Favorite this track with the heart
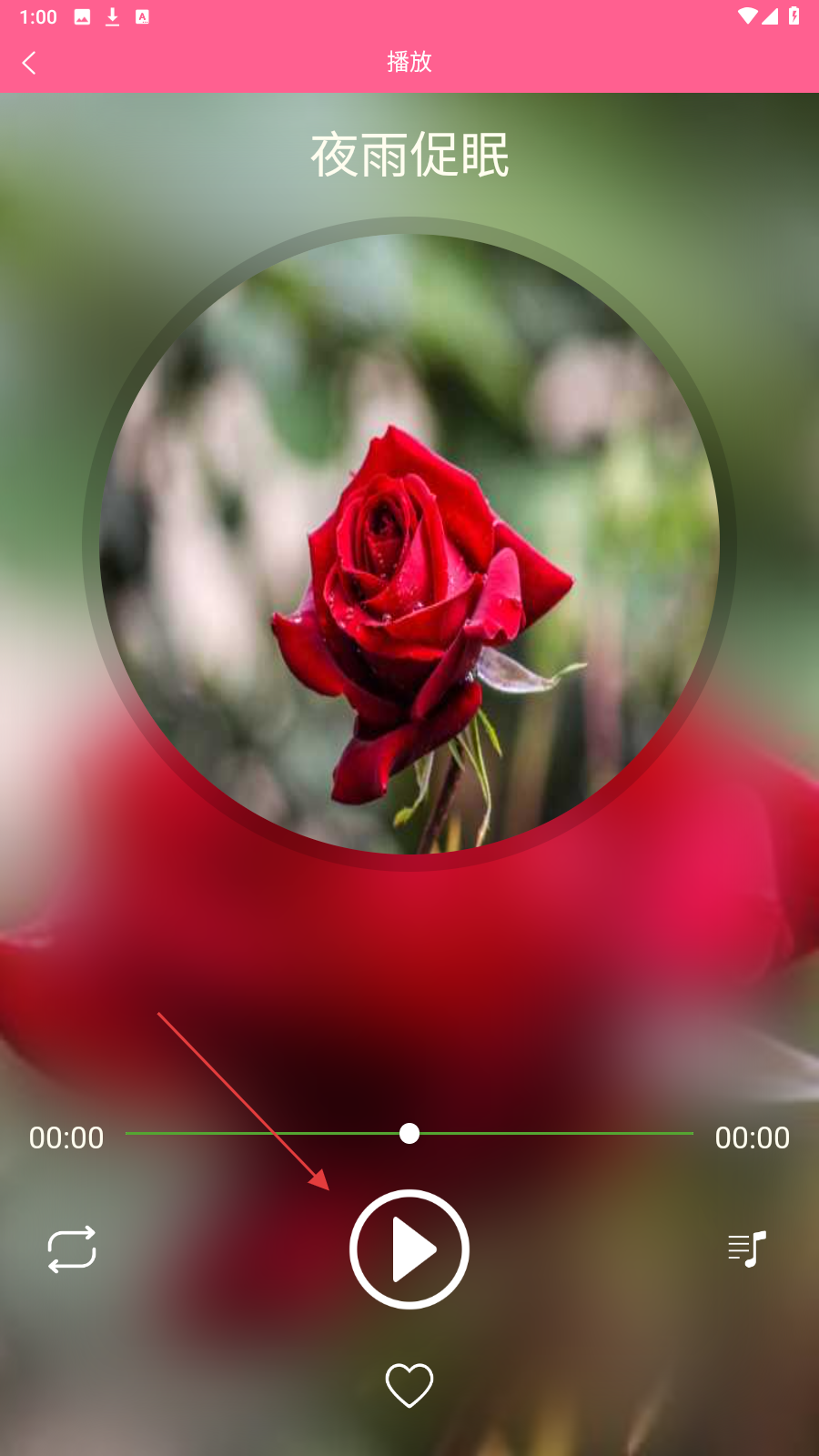819x1456 pixels. tap(409, 1385)
